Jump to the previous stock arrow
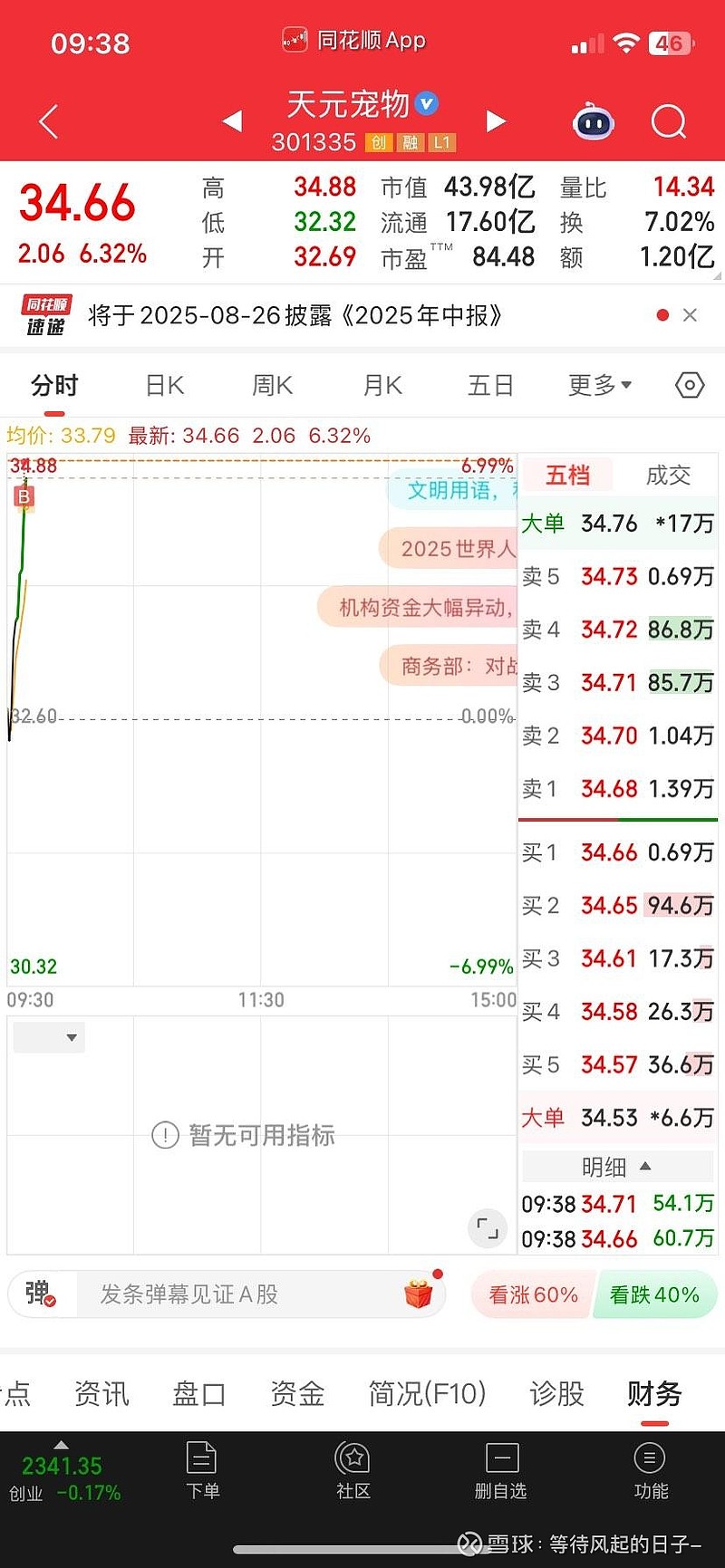 point(232,120)
